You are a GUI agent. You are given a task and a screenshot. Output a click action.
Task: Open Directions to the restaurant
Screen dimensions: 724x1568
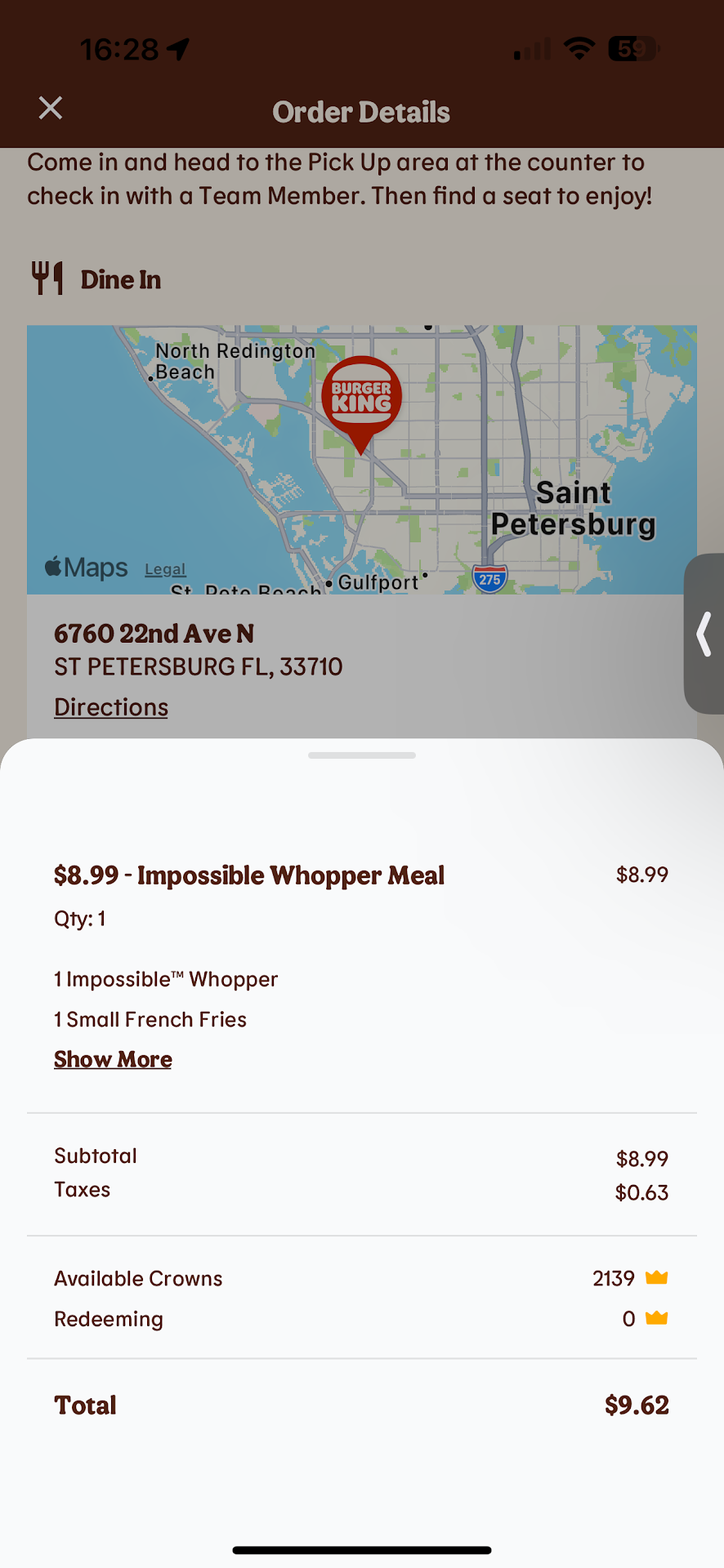[111, 707]
